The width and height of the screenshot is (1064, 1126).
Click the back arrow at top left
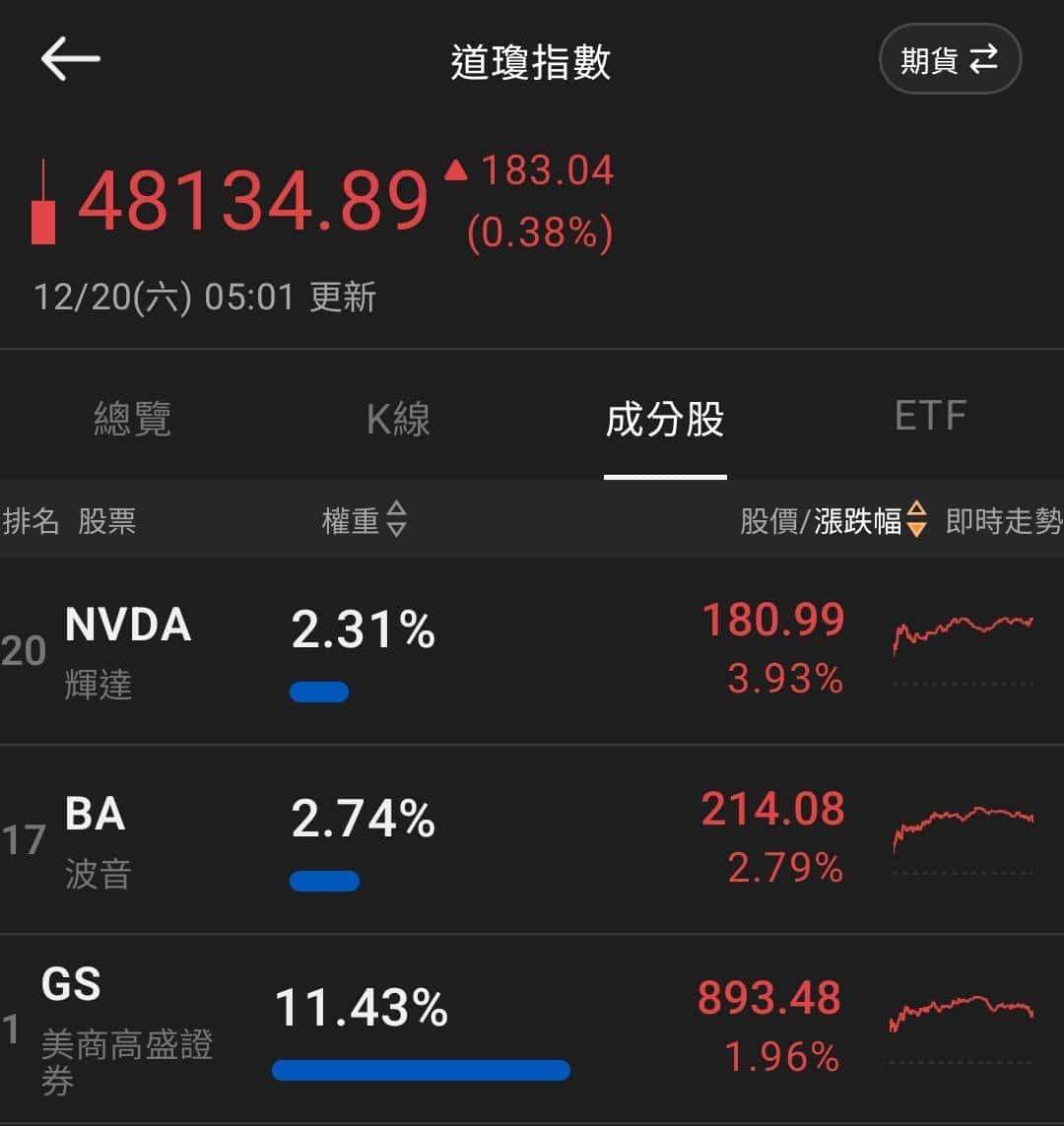tap(67, 59)
